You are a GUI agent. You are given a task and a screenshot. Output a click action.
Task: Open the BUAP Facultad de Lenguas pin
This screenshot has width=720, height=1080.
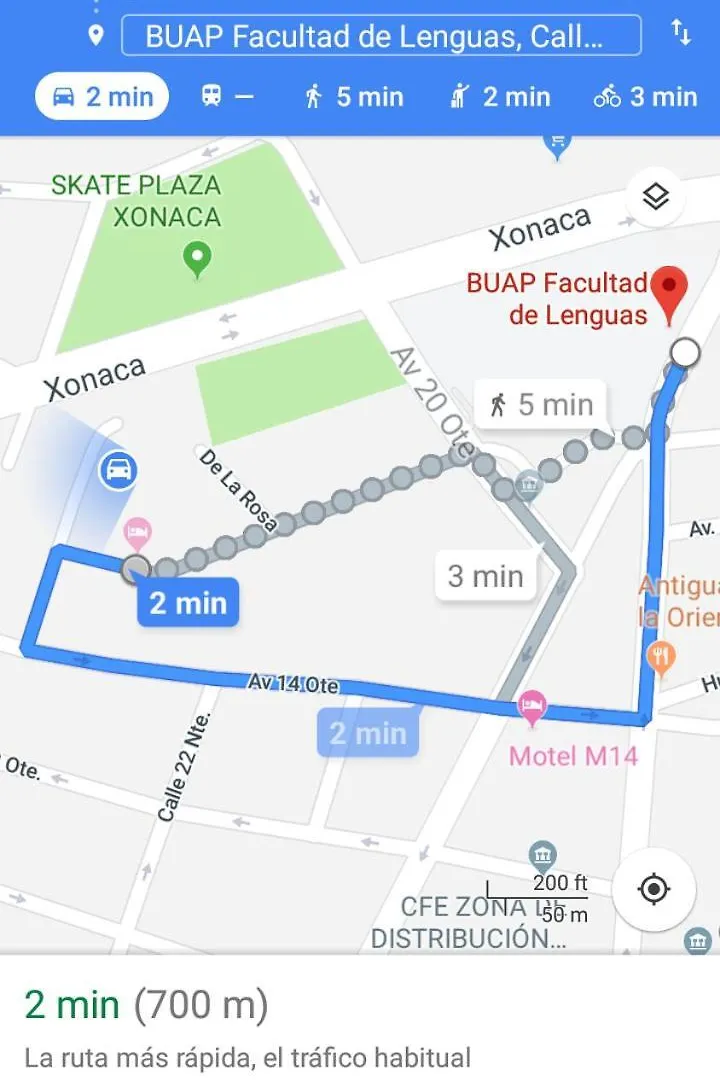click(669, 293)
